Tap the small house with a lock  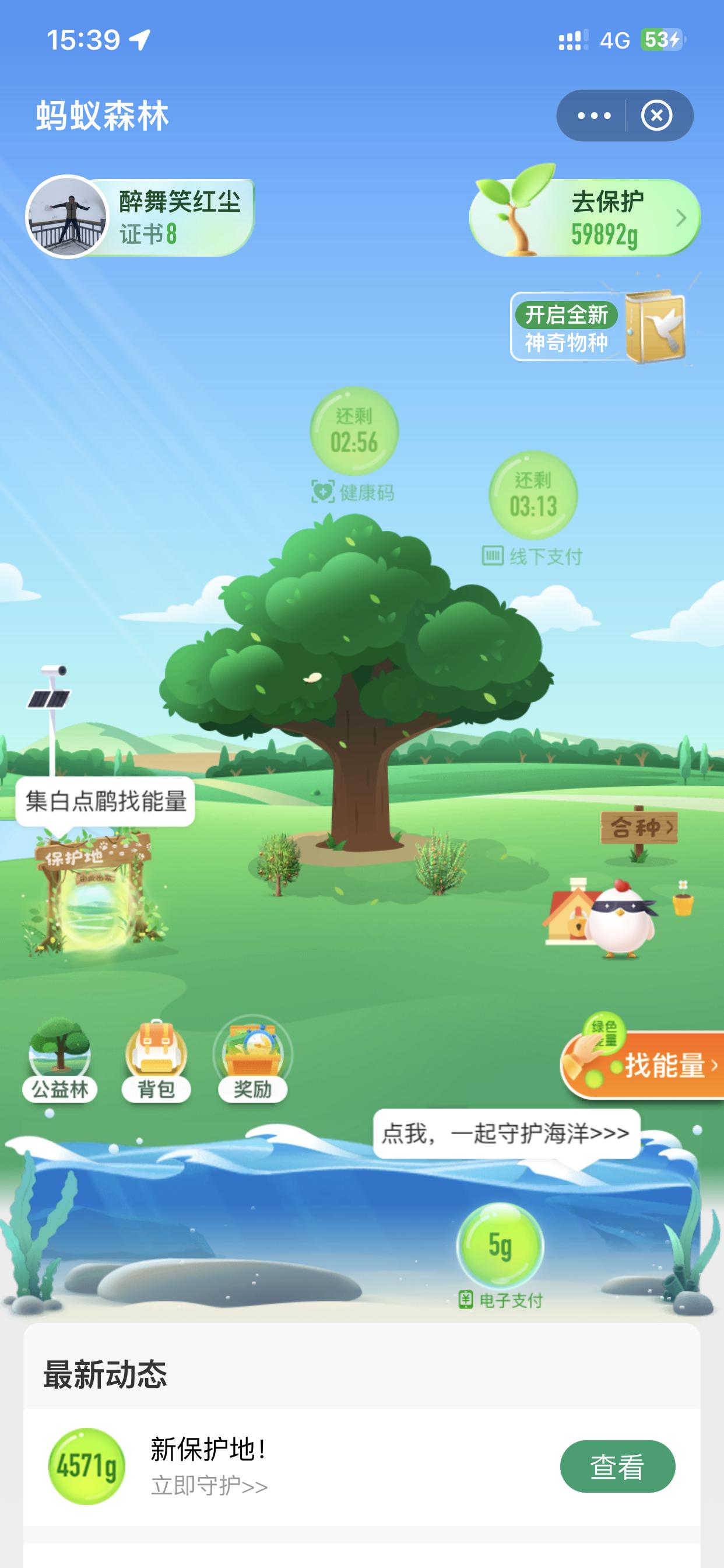[x=575, y=919]
